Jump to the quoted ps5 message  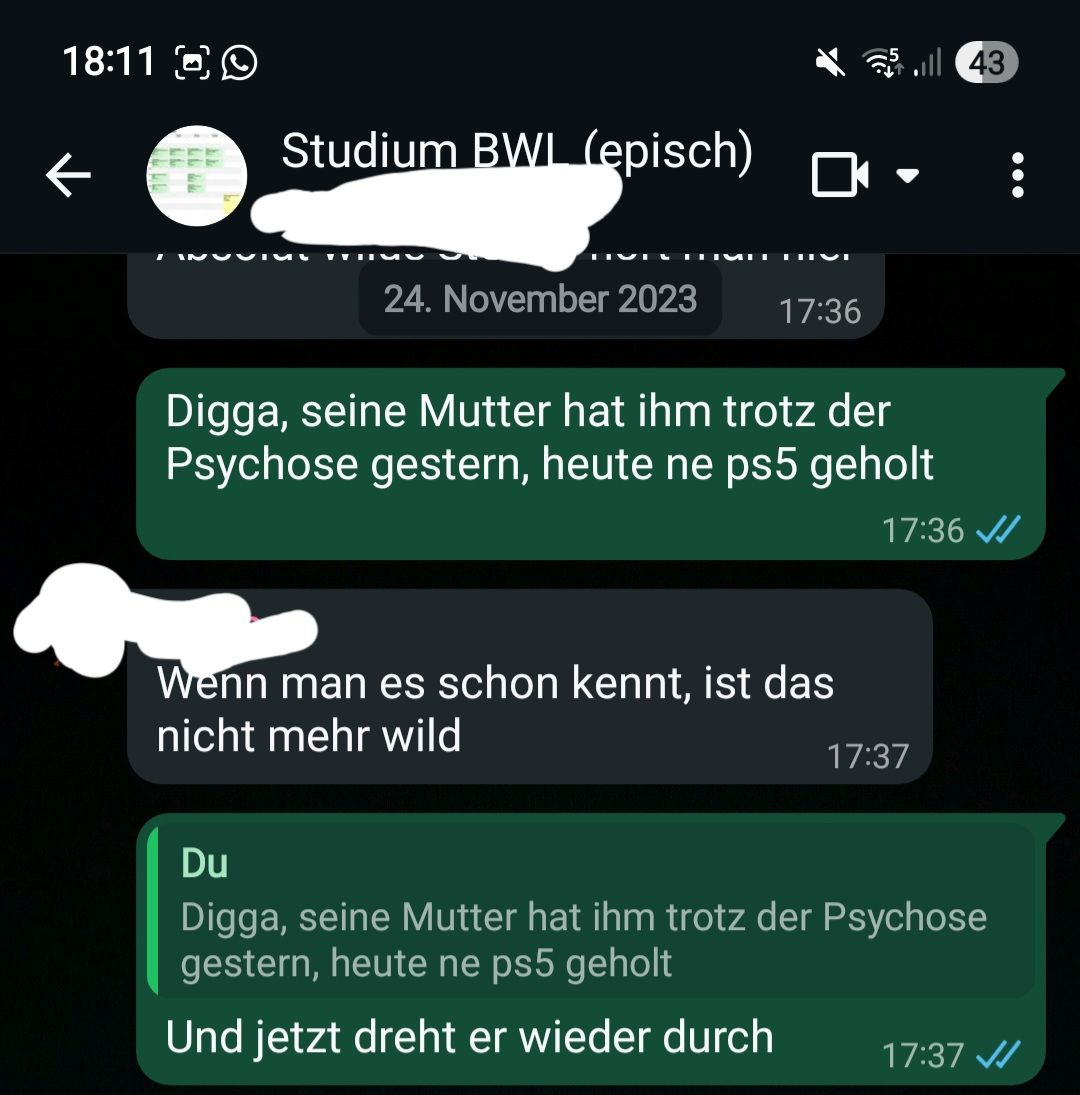(x=590, y=912)
